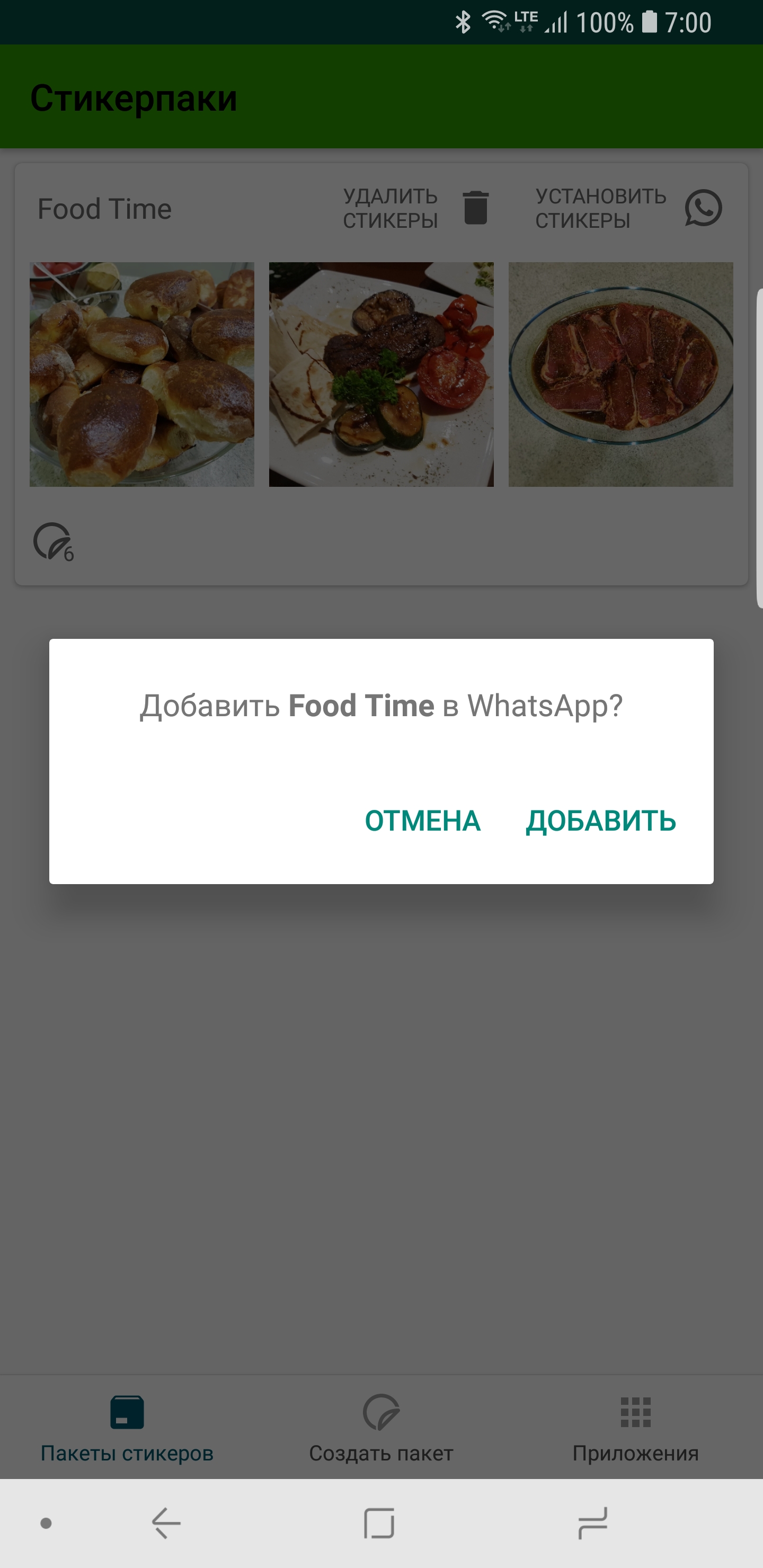Open the raw meat sticker image

[620, 375]
